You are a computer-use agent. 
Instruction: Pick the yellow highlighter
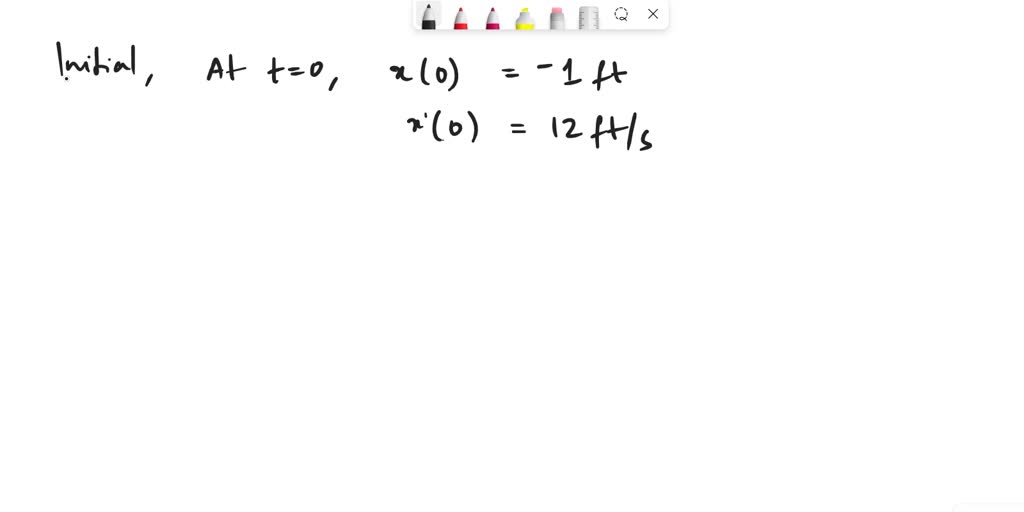tap(525, 17)
